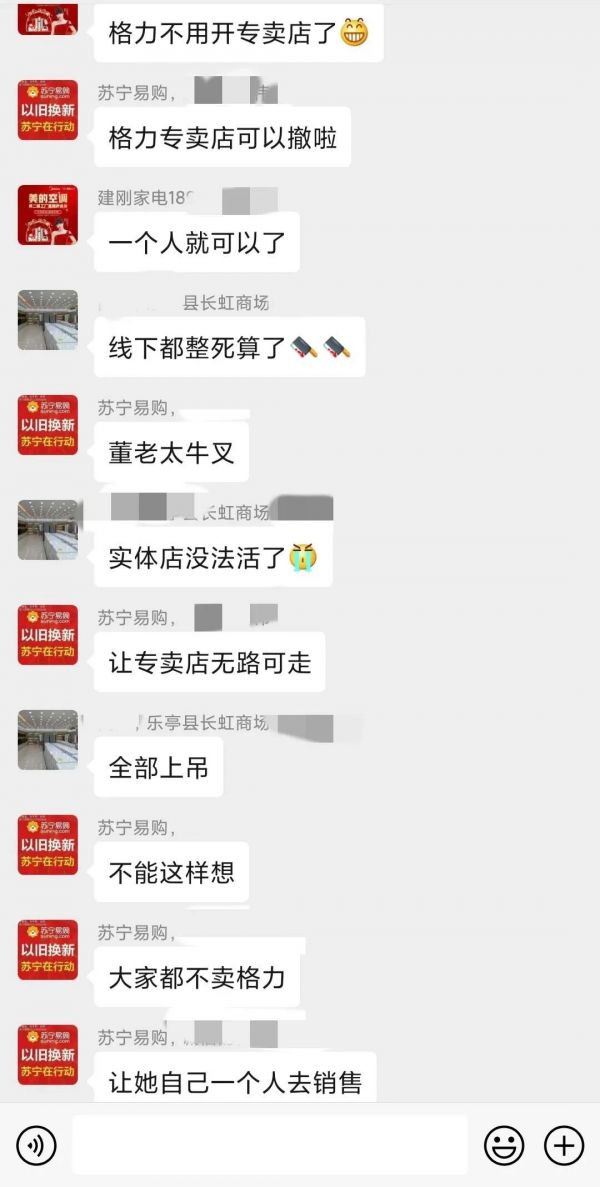Open the avatar beside '线下都整死算了'

[x=47, y=320]
